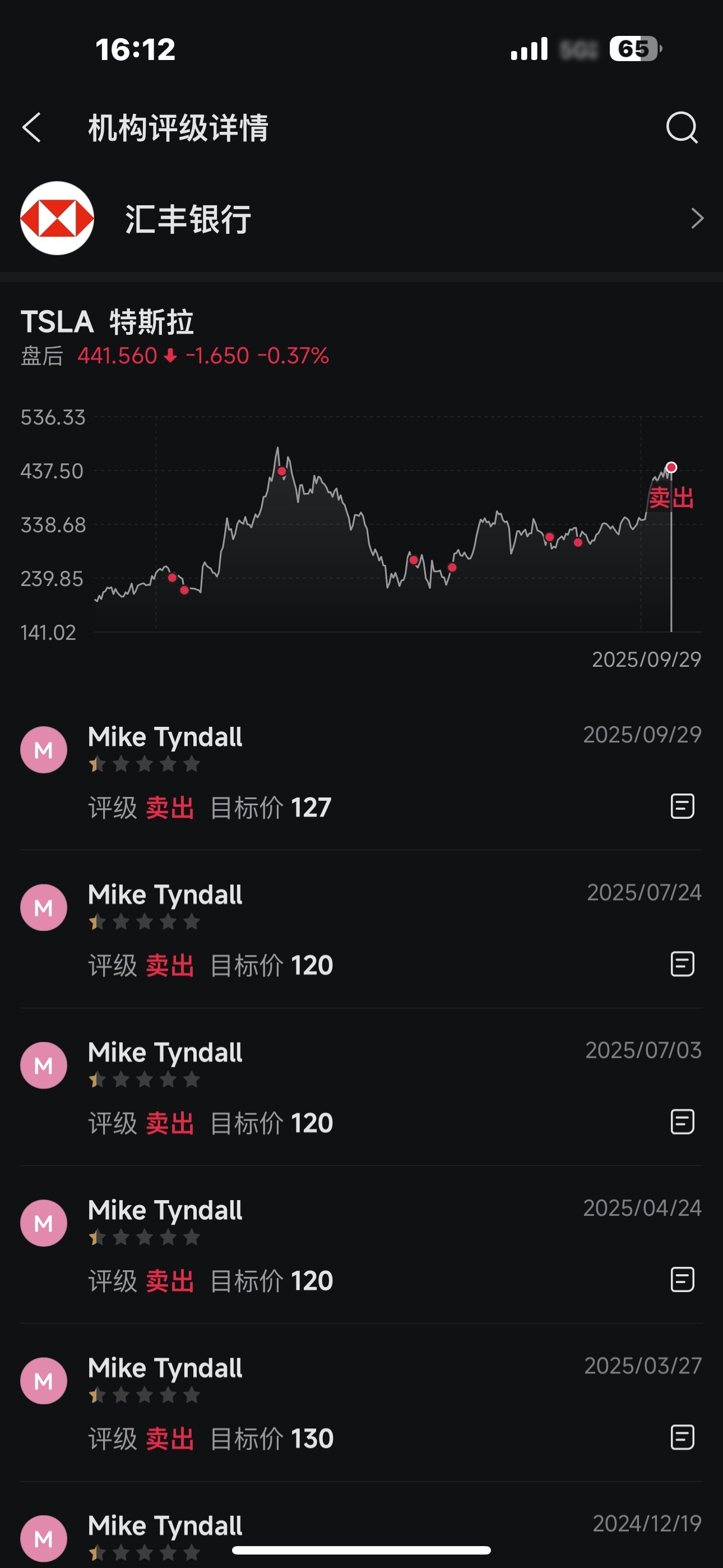Open the search magnifier icon
723x1568 pixels.
[x=681, y=128]
